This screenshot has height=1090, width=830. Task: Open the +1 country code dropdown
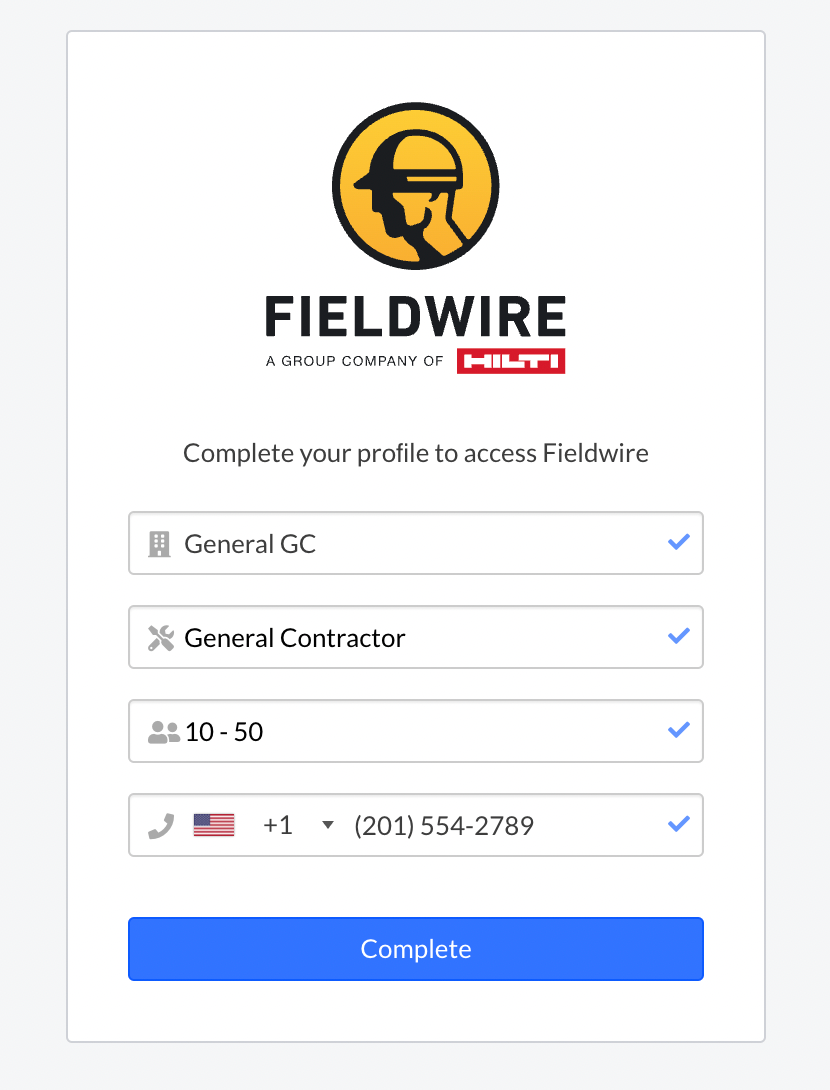pyautogui.click(x=300, y=825)
